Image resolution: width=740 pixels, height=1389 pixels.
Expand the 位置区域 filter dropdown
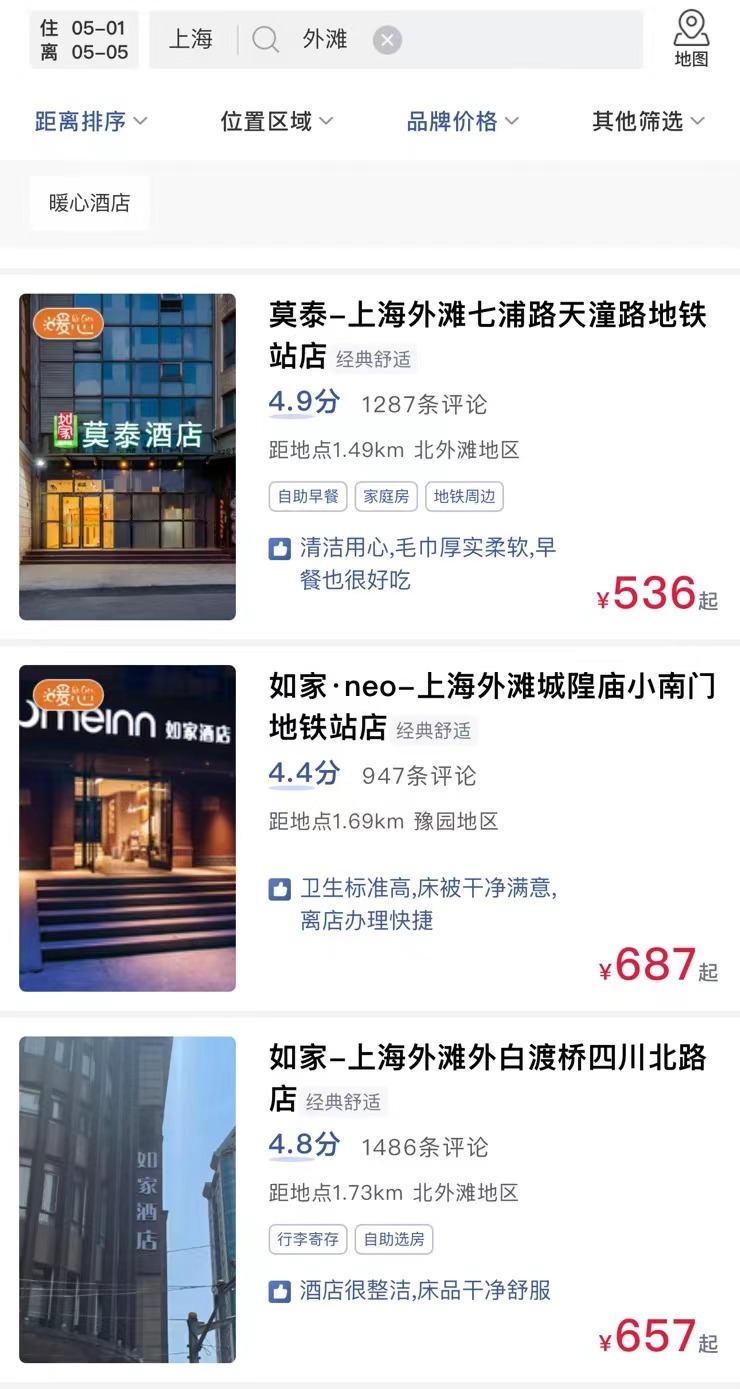click(276, 121)
